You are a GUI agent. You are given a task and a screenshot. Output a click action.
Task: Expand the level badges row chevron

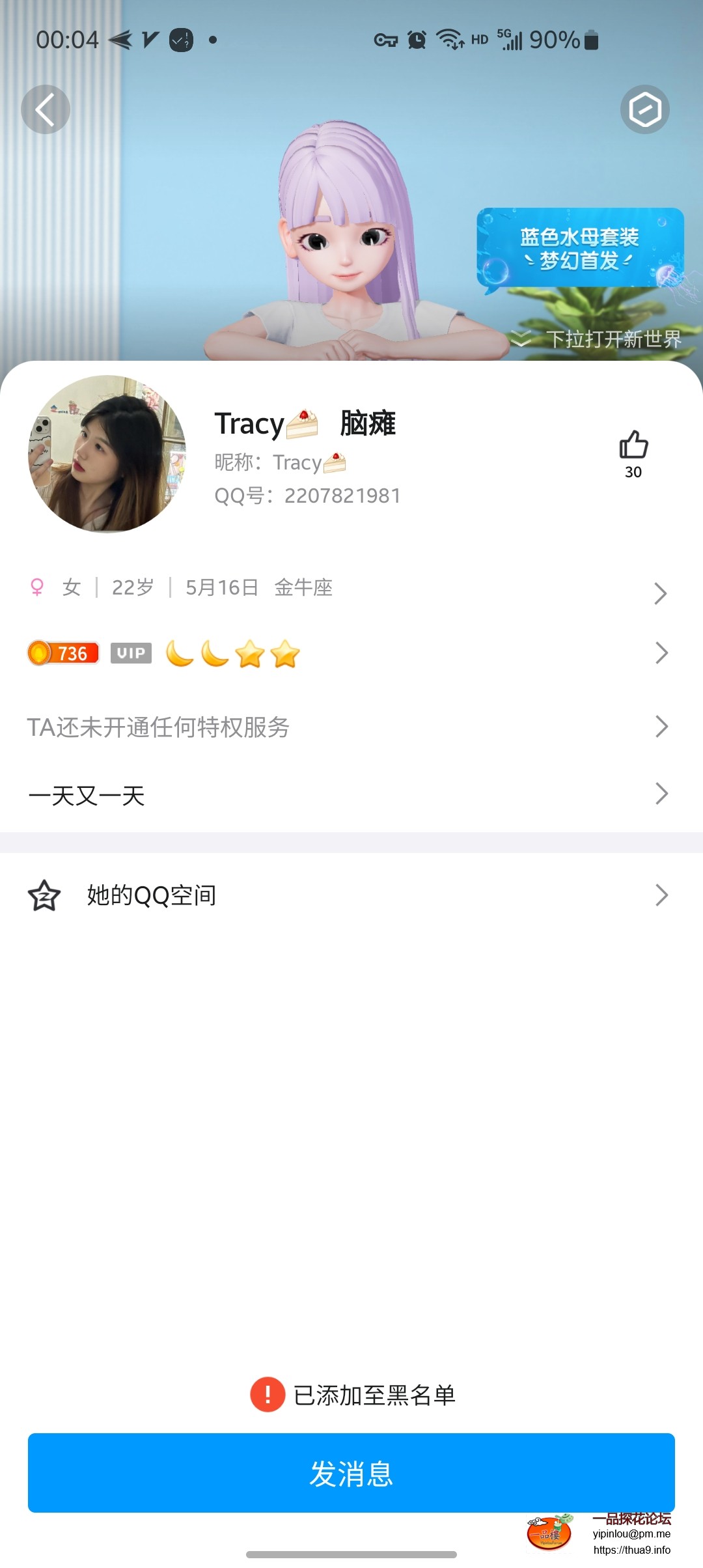click(661, 653)
